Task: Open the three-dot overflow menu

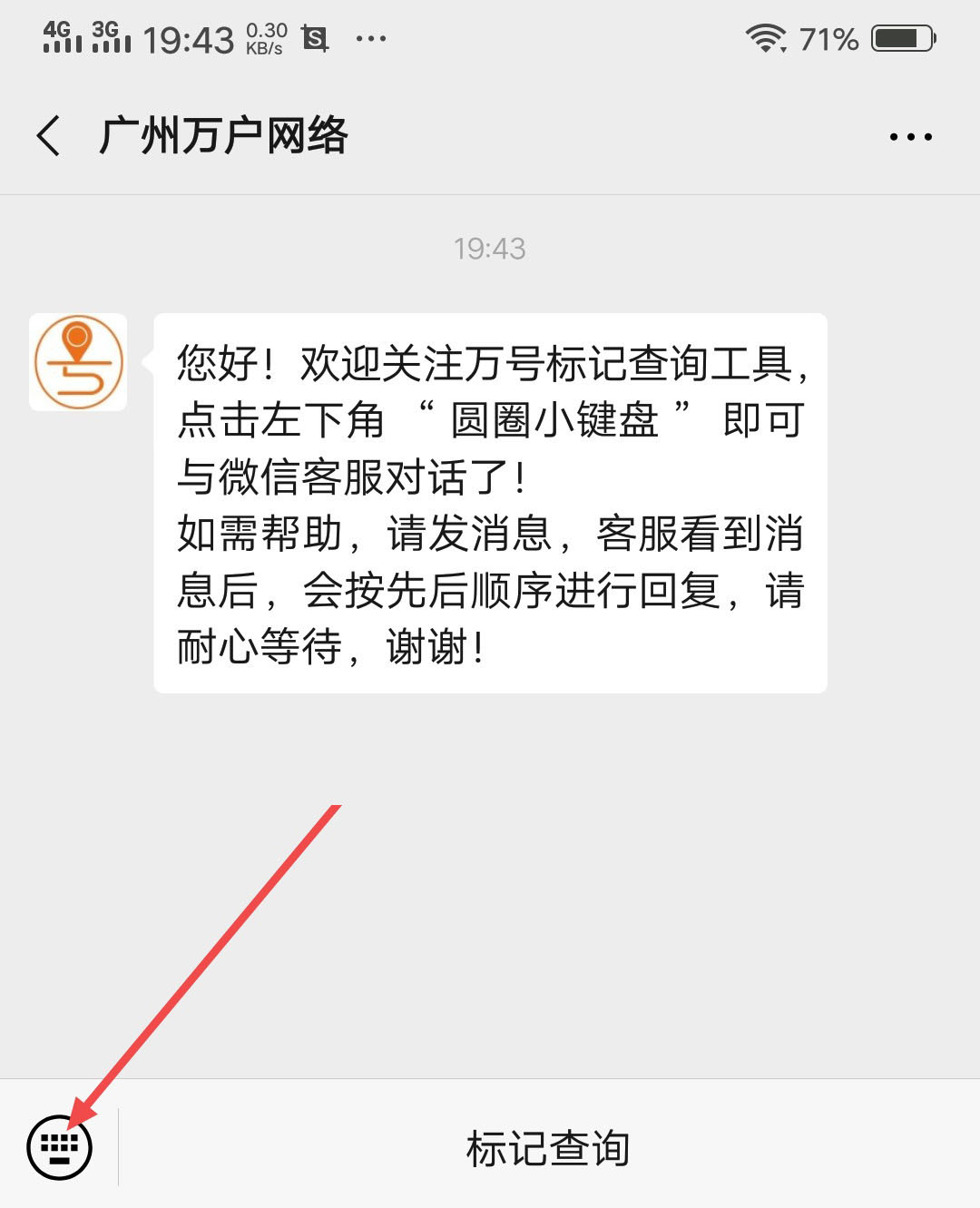Action: coord(910,137)
